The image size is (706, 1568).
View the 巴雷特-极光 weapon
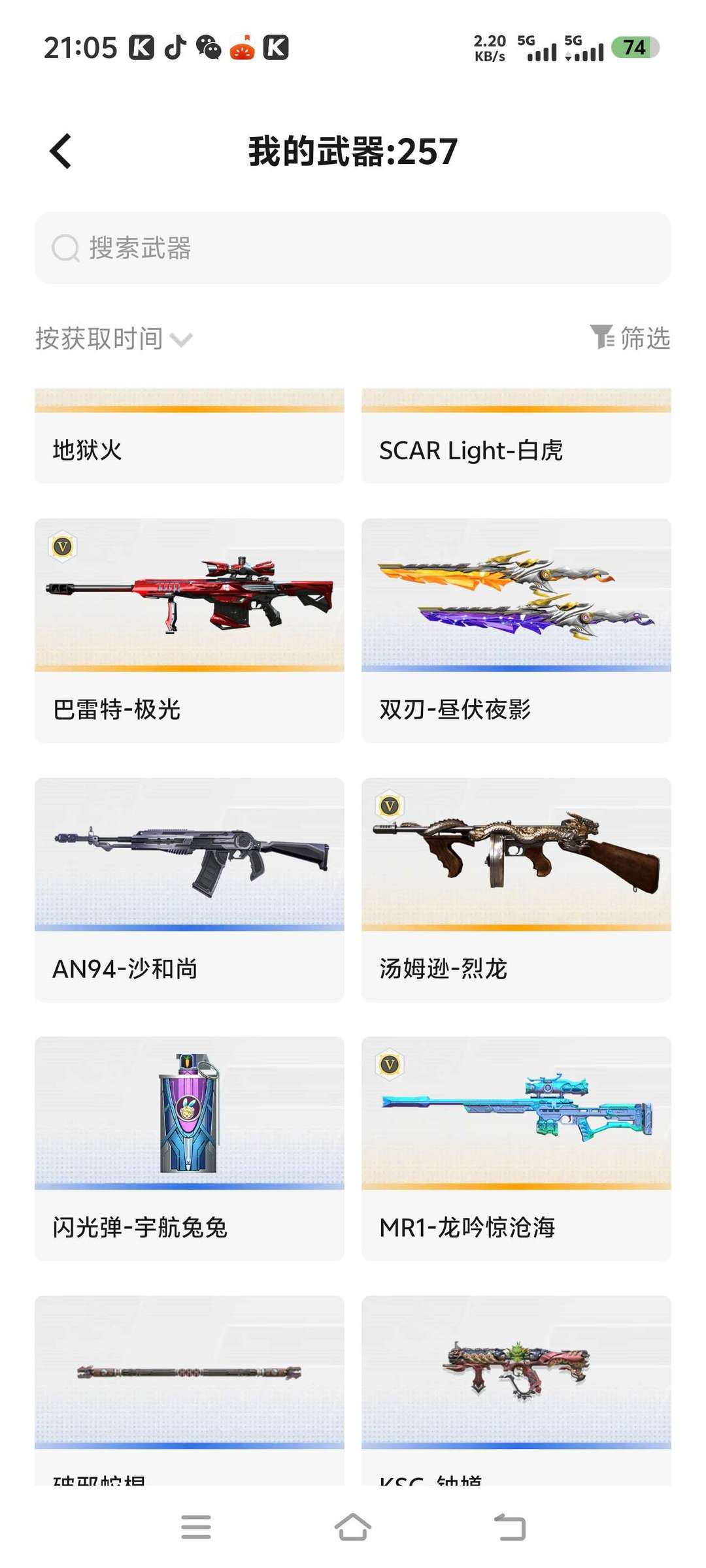pos(190,630)
